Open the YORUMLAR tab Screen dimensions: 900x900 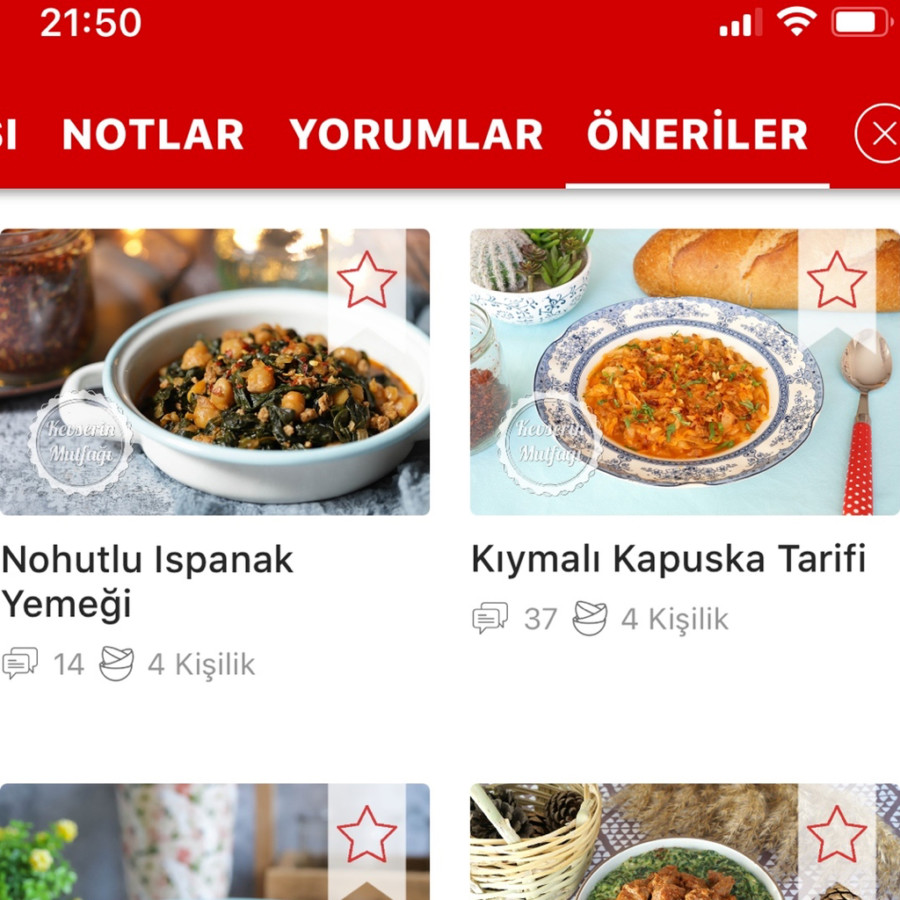(416, 135)
